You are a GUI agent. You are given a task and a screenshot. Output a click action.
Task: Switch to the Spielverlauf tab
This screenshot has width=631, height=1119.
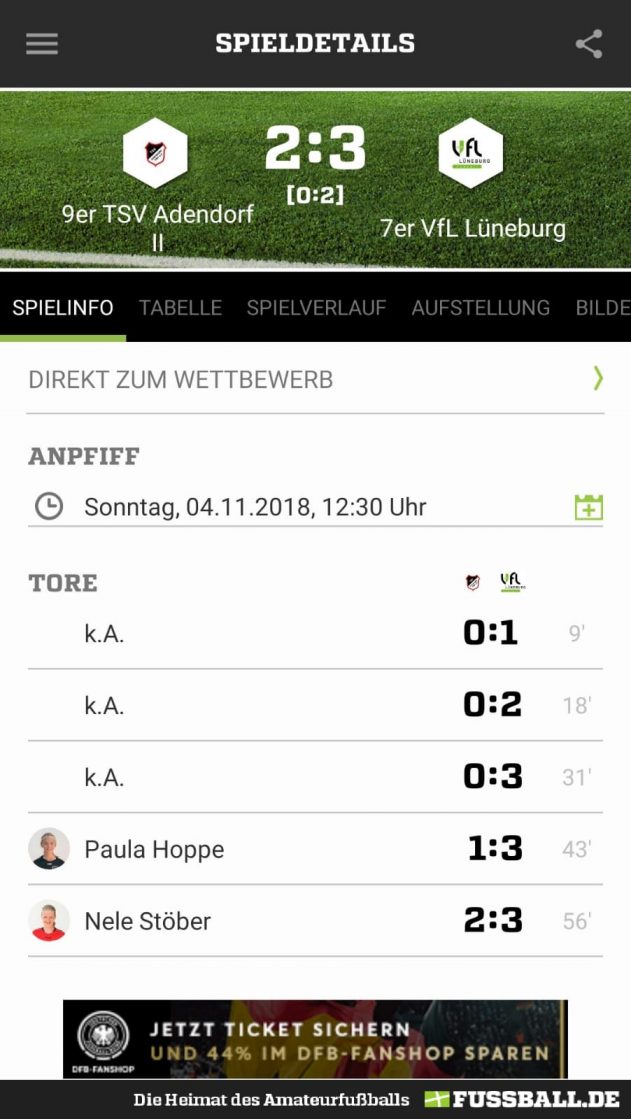click(x=316, y=308)
